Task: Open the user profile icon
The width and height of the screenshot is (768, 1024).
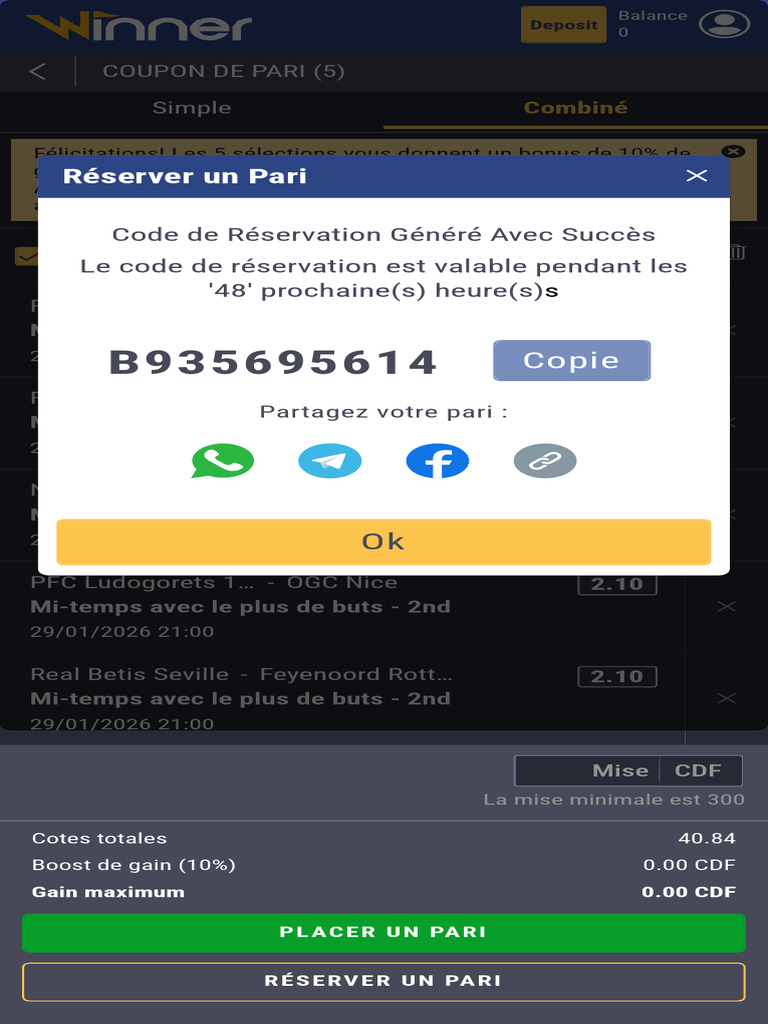Action: pos(724,25)
